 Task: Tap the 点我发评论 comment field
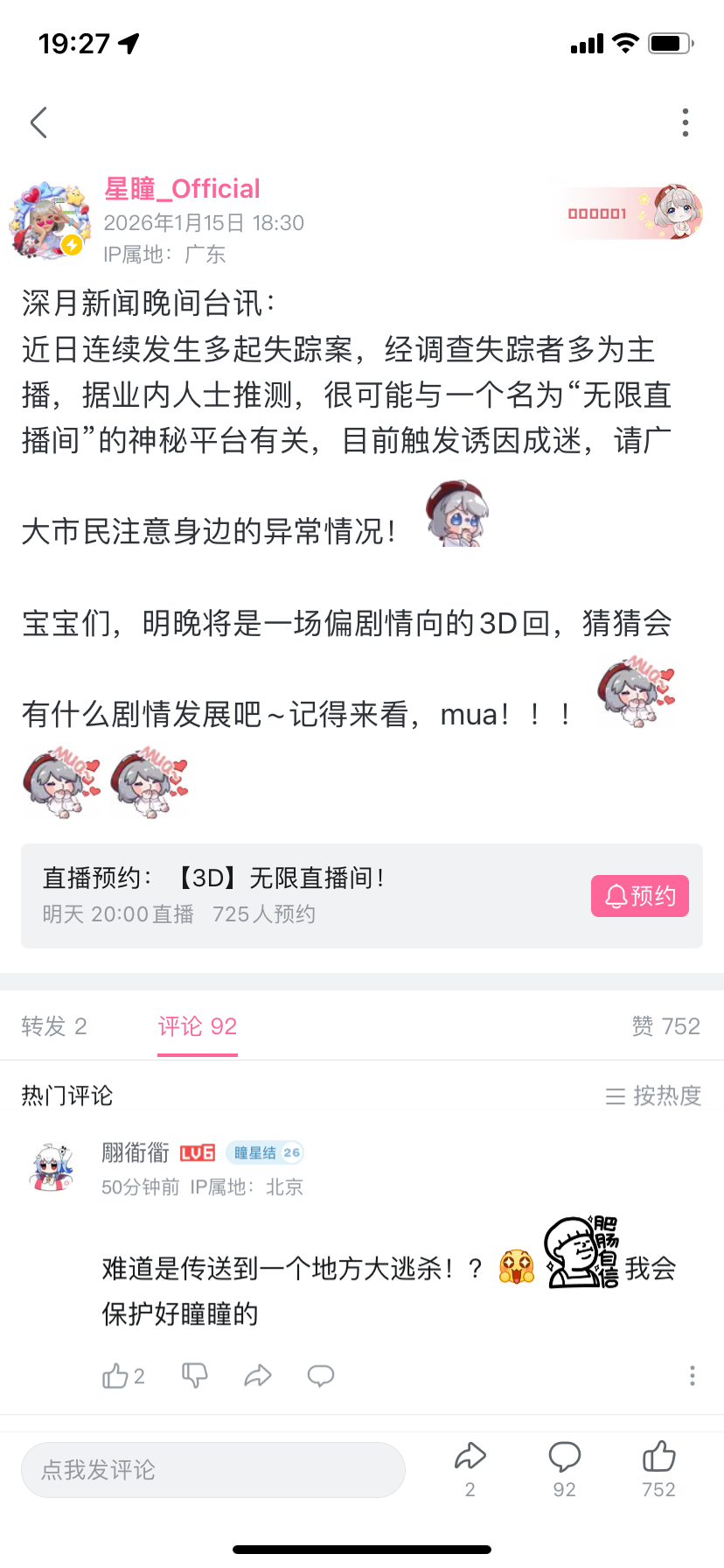[212, 1470]
